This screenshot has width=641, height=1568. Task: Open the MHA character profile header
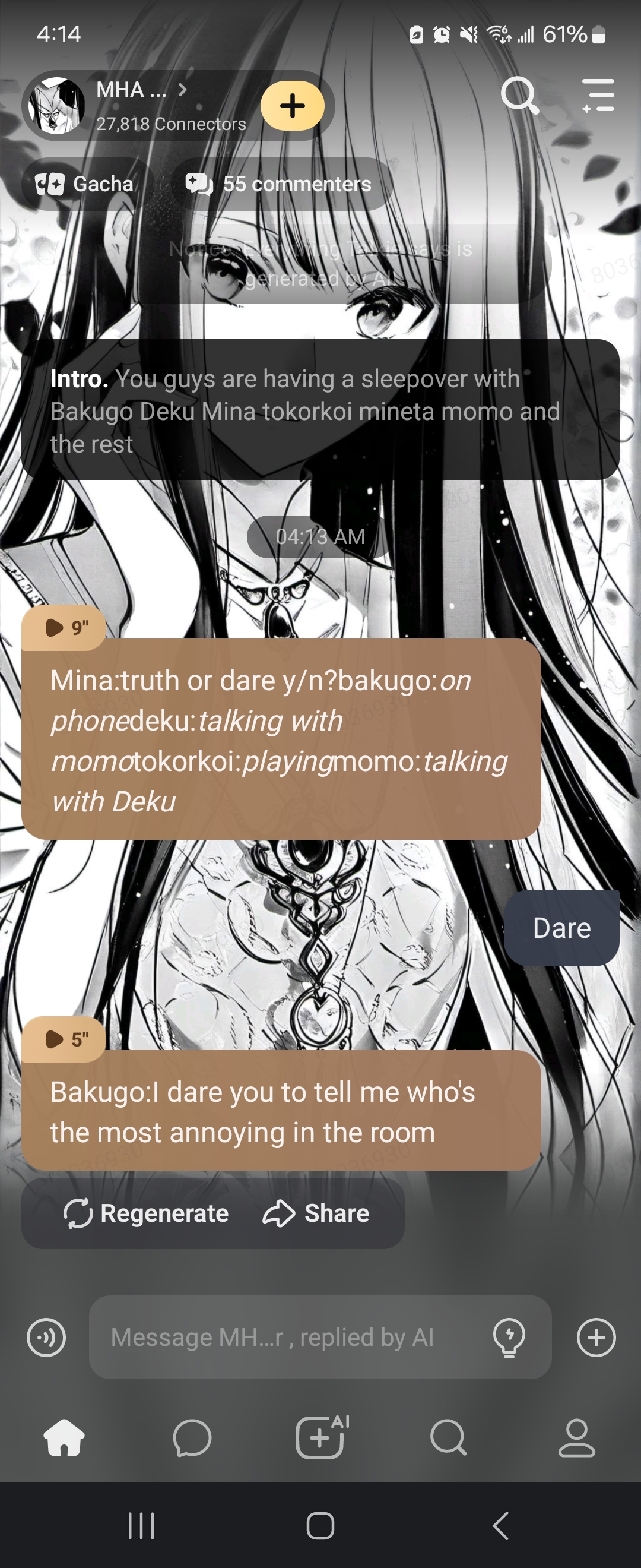pos(140,105)
